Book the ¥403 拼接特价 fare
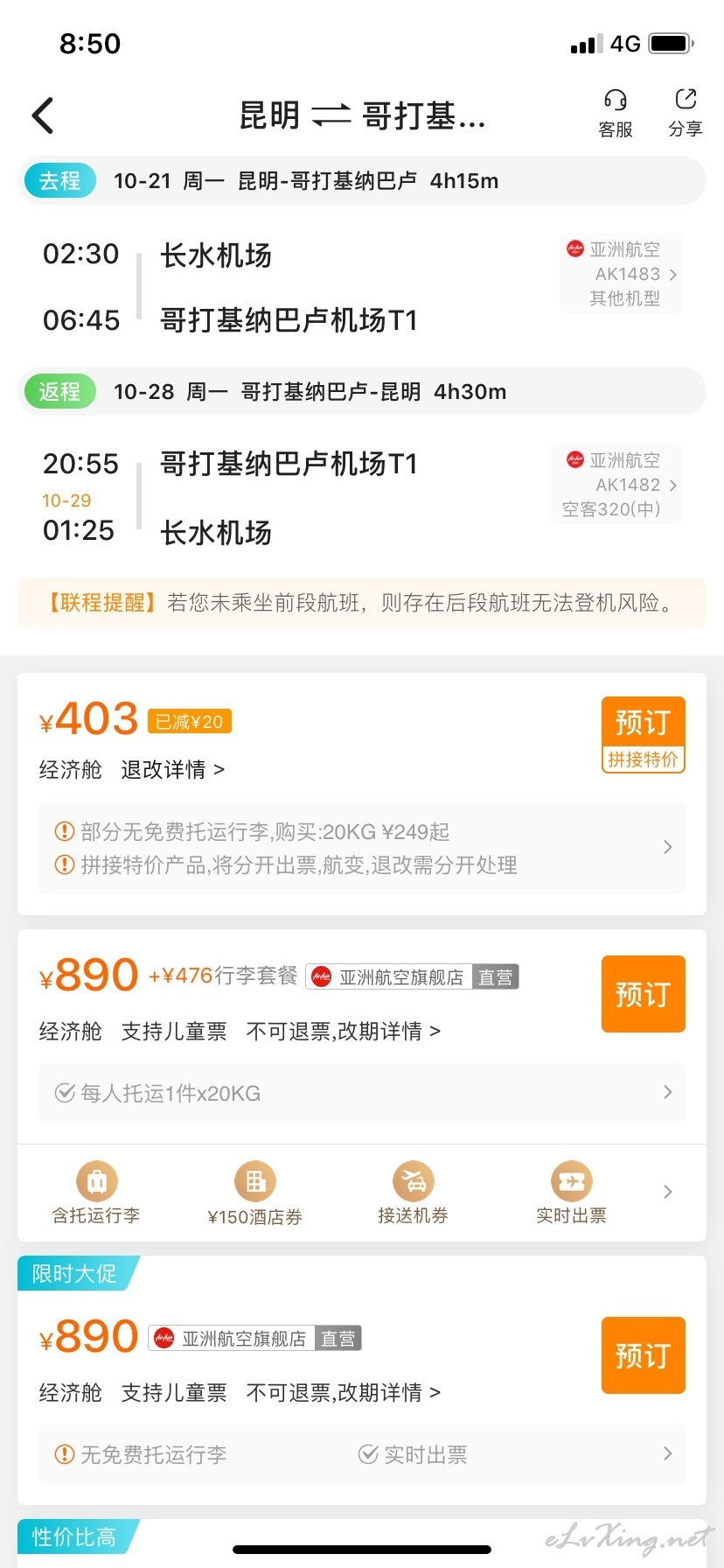 [x=643, y=735]
